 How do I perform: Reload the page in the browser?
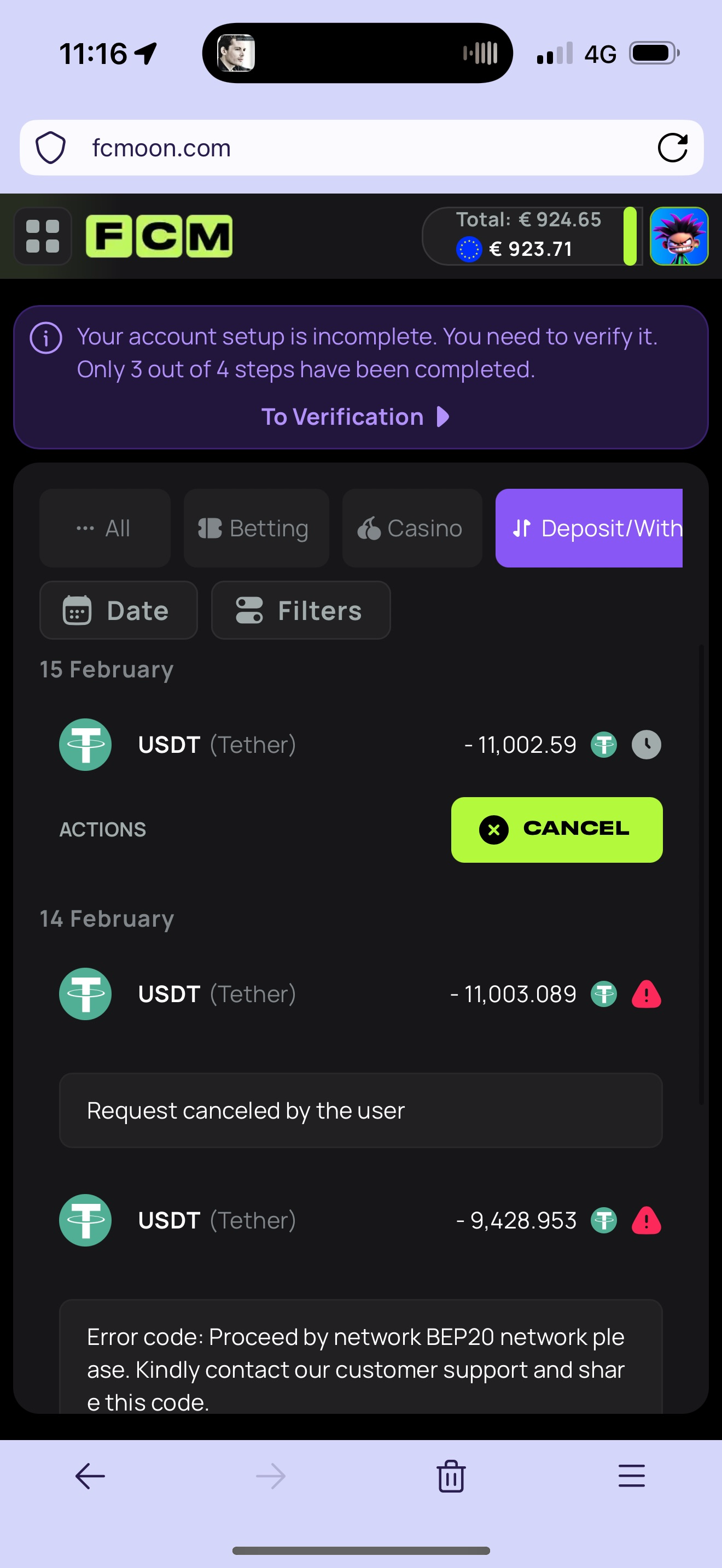tap(672, 148)
